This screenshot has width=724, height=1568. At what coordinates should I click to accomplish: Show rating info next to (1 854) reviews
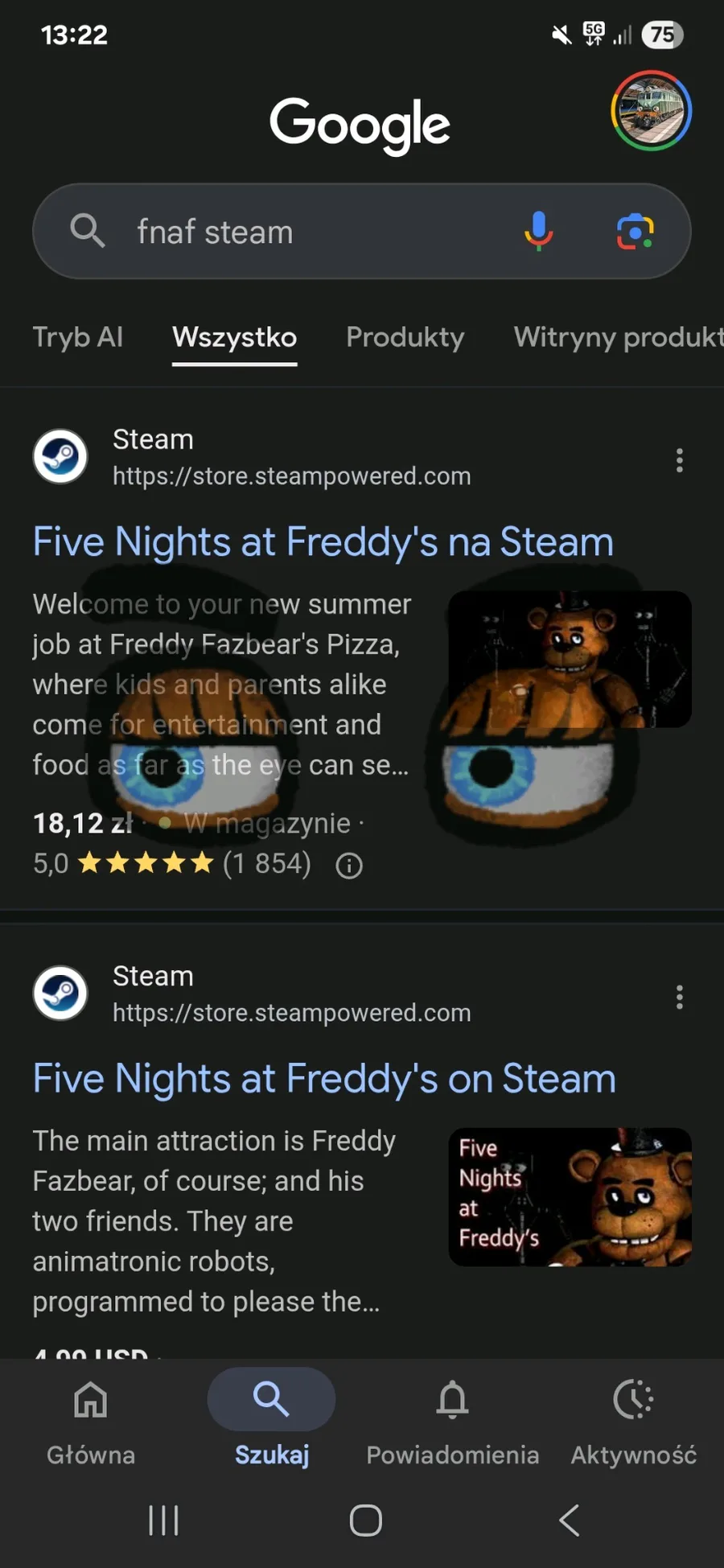(349, 866)
